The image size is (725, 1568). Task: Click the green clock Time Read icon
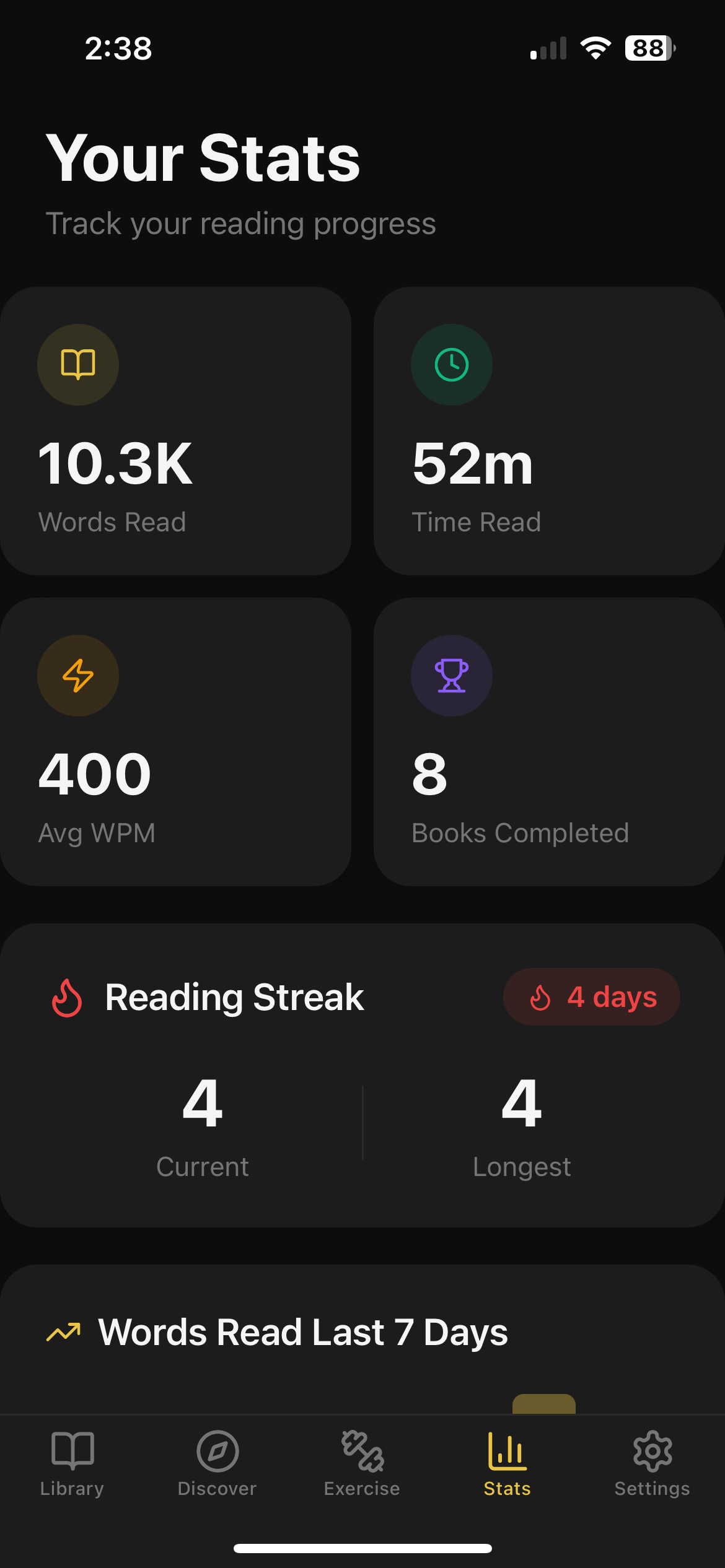[x=451, y=364]
